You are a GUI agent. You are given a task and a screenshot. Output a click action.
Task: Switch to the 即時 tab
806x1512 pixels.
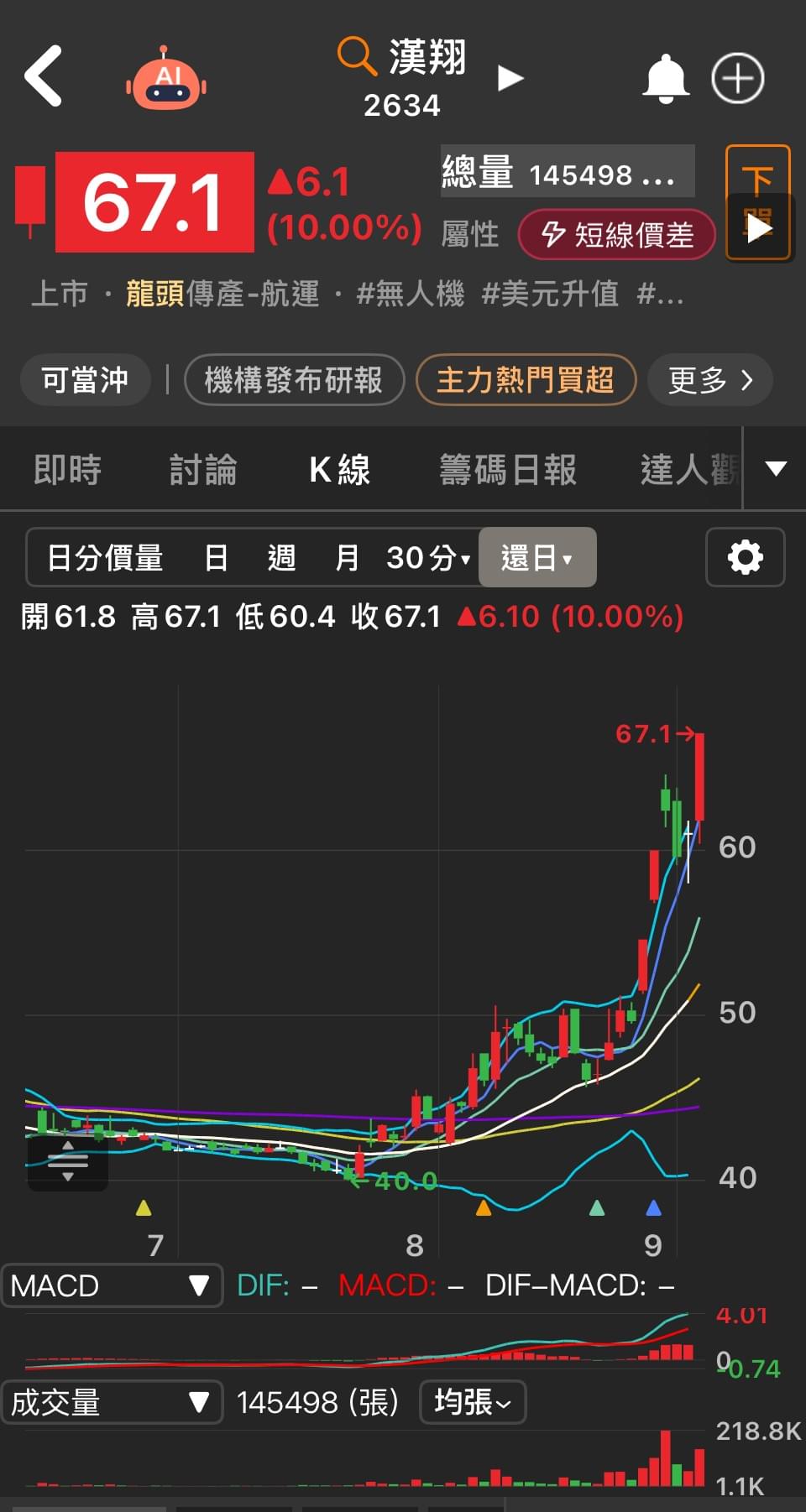(x=67, y=469)
